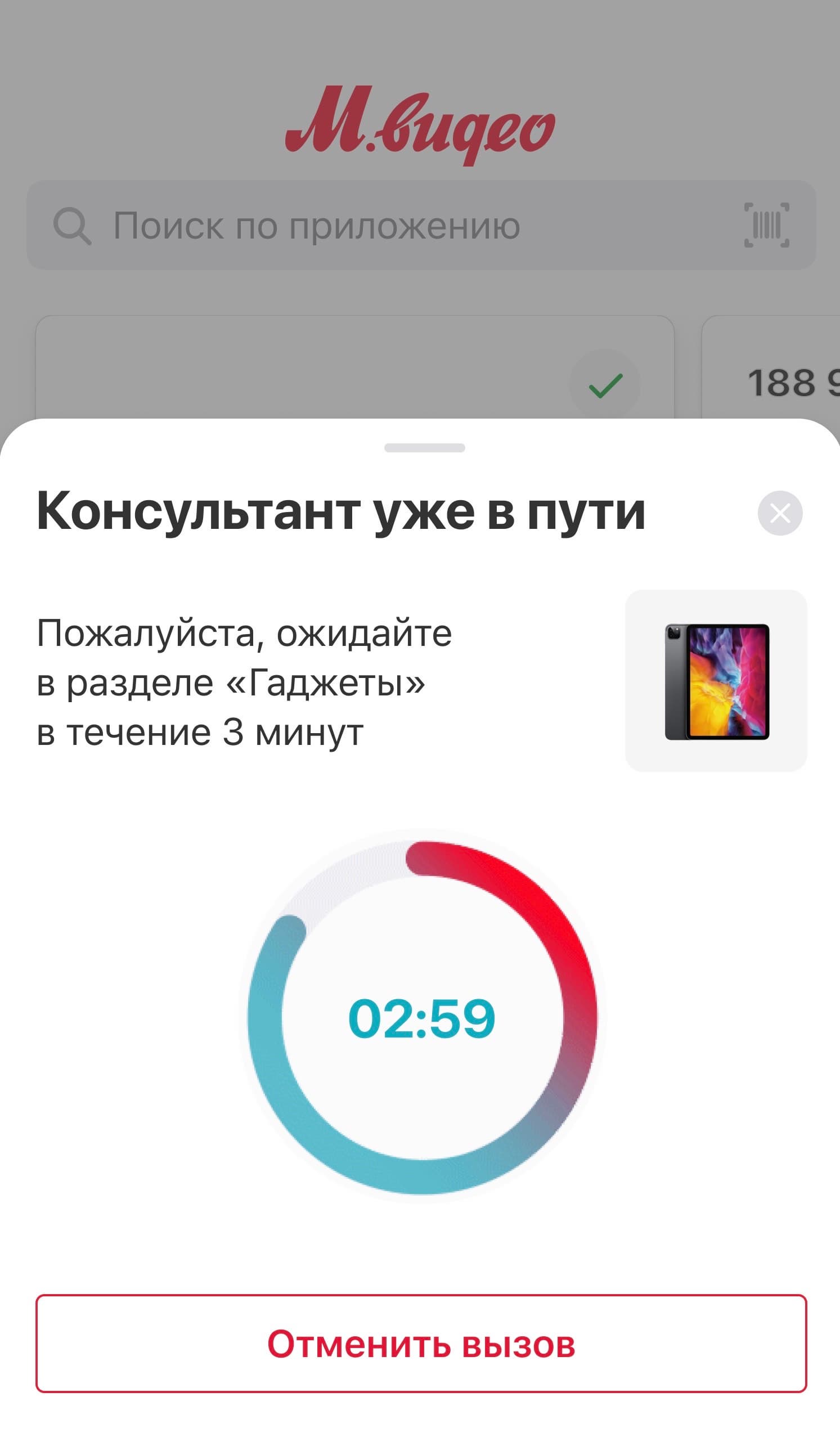Open the iPad product thumbnail

tap(716, 681)
